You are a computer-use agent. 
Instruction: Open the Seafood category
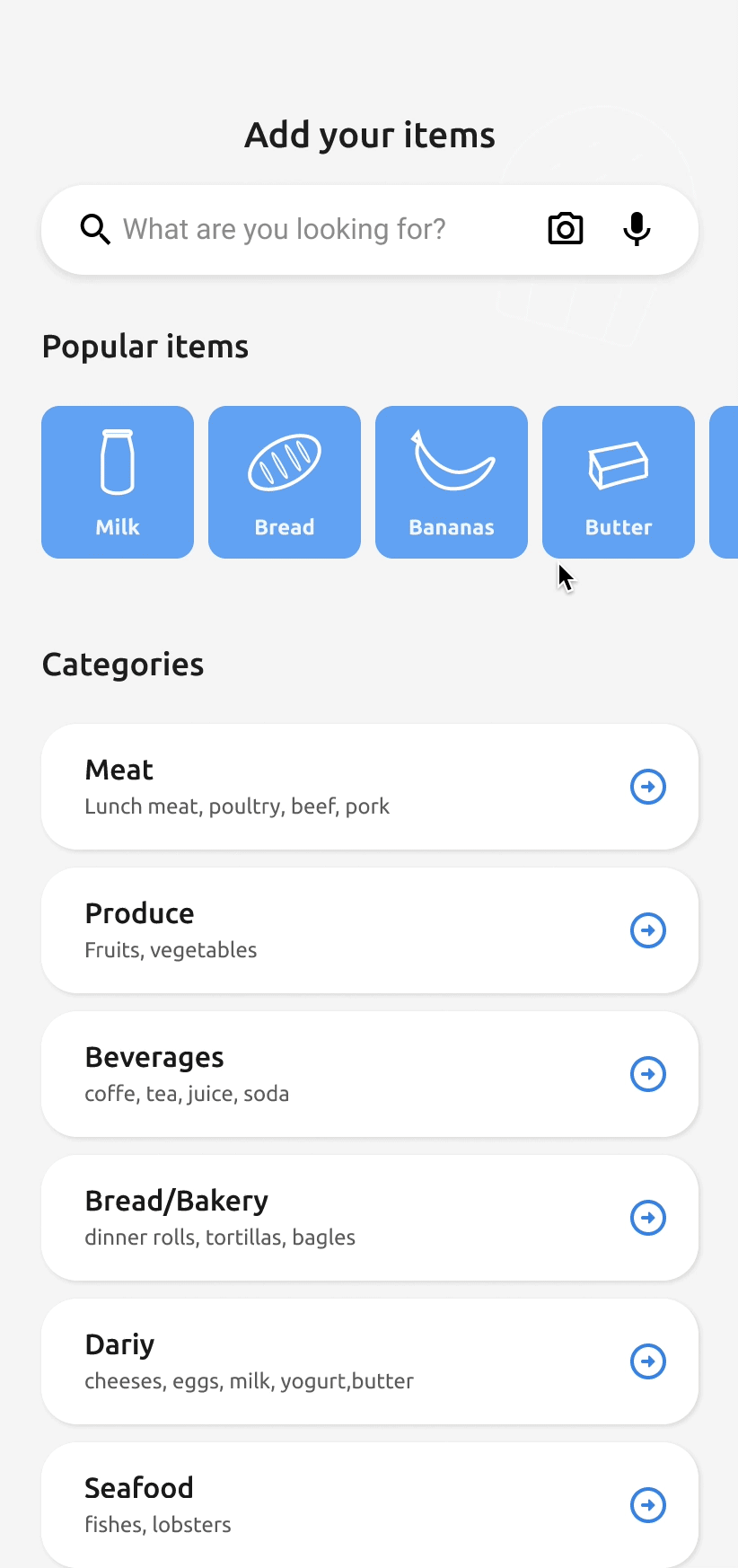click(x=370, y=1505)
